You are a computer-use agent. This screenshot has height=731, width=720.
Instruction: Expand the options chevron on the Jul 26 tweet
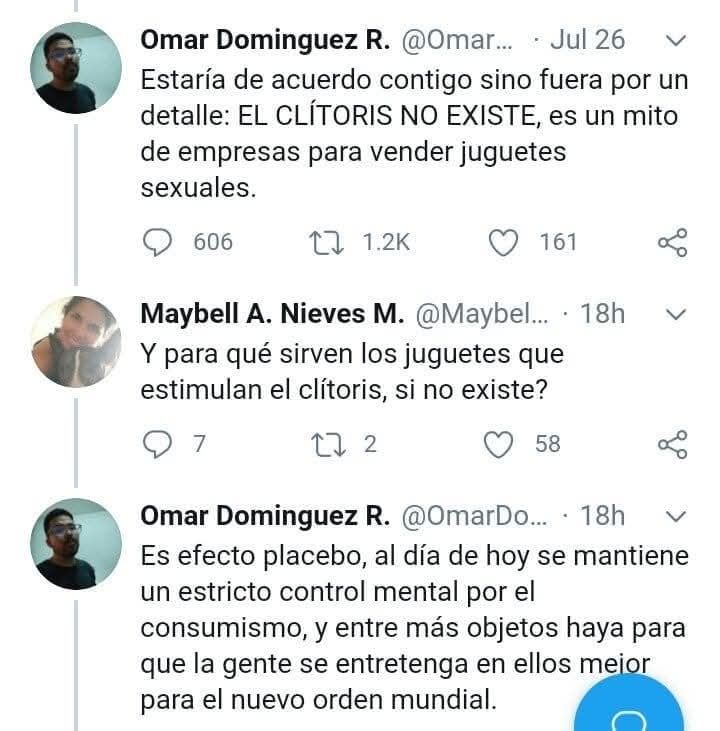(x=676, y=42)
